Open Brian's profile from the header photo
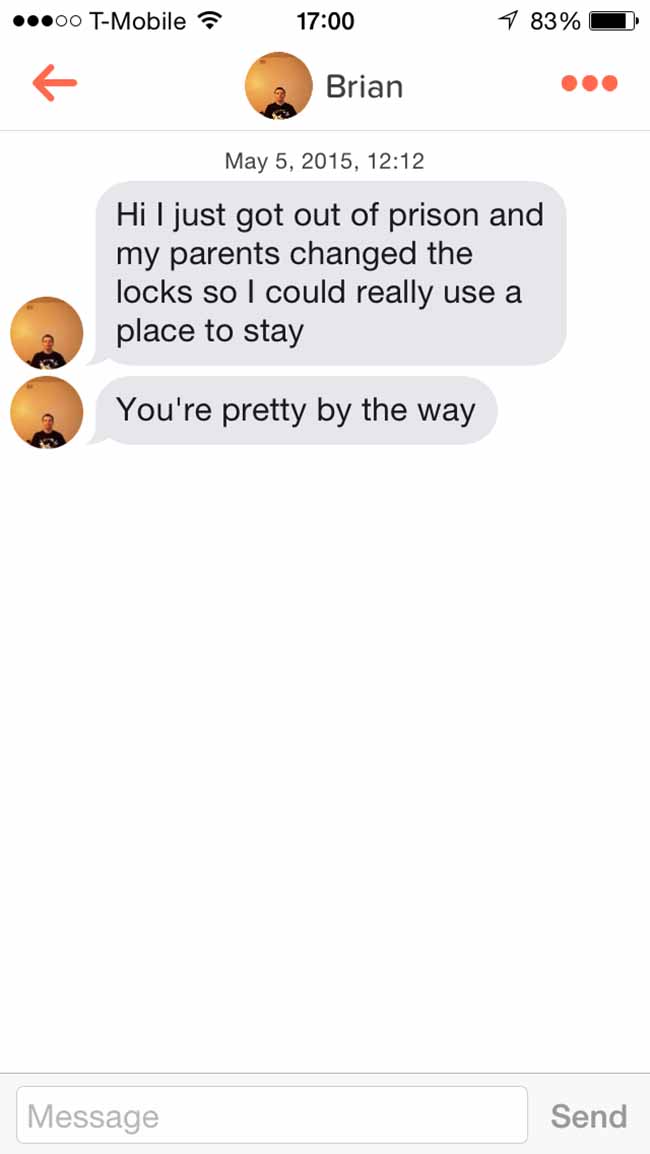Image resolution: width=650 pixels, height=1154 pixels. click(278, 85)
